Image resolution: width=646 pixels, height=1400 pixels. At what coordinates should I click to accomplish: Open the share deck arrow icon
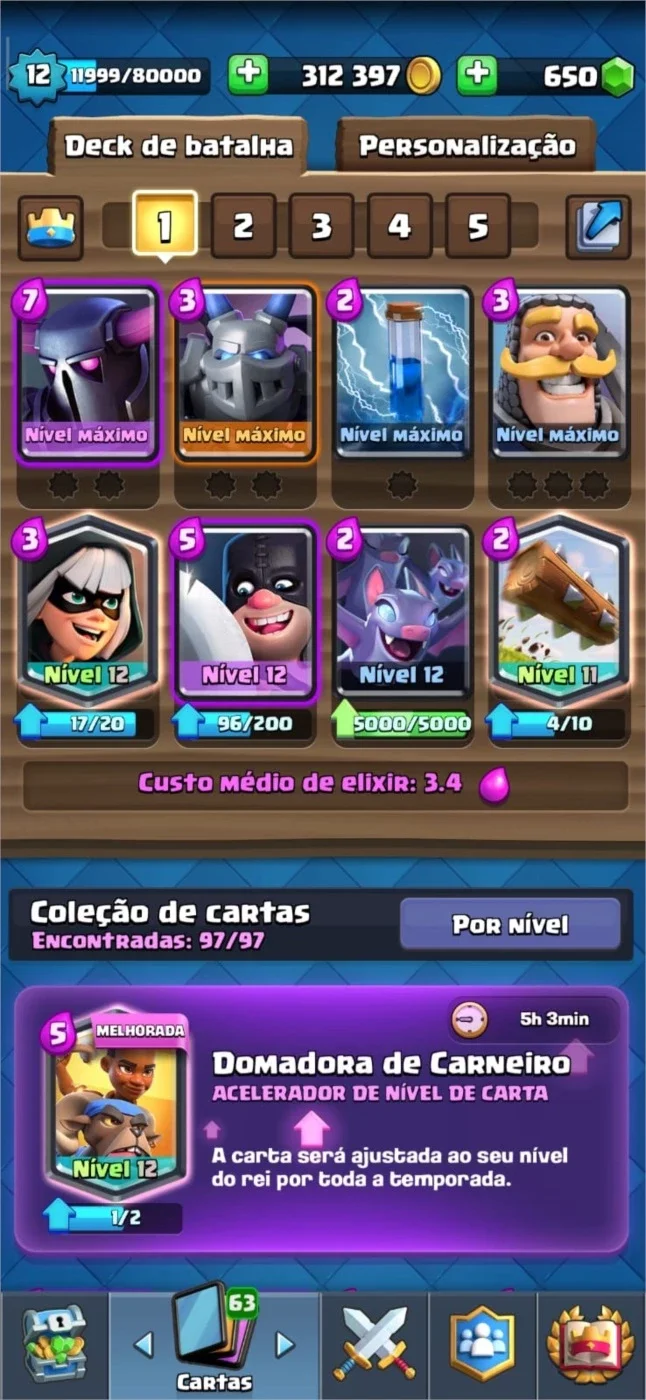[598, 227]
